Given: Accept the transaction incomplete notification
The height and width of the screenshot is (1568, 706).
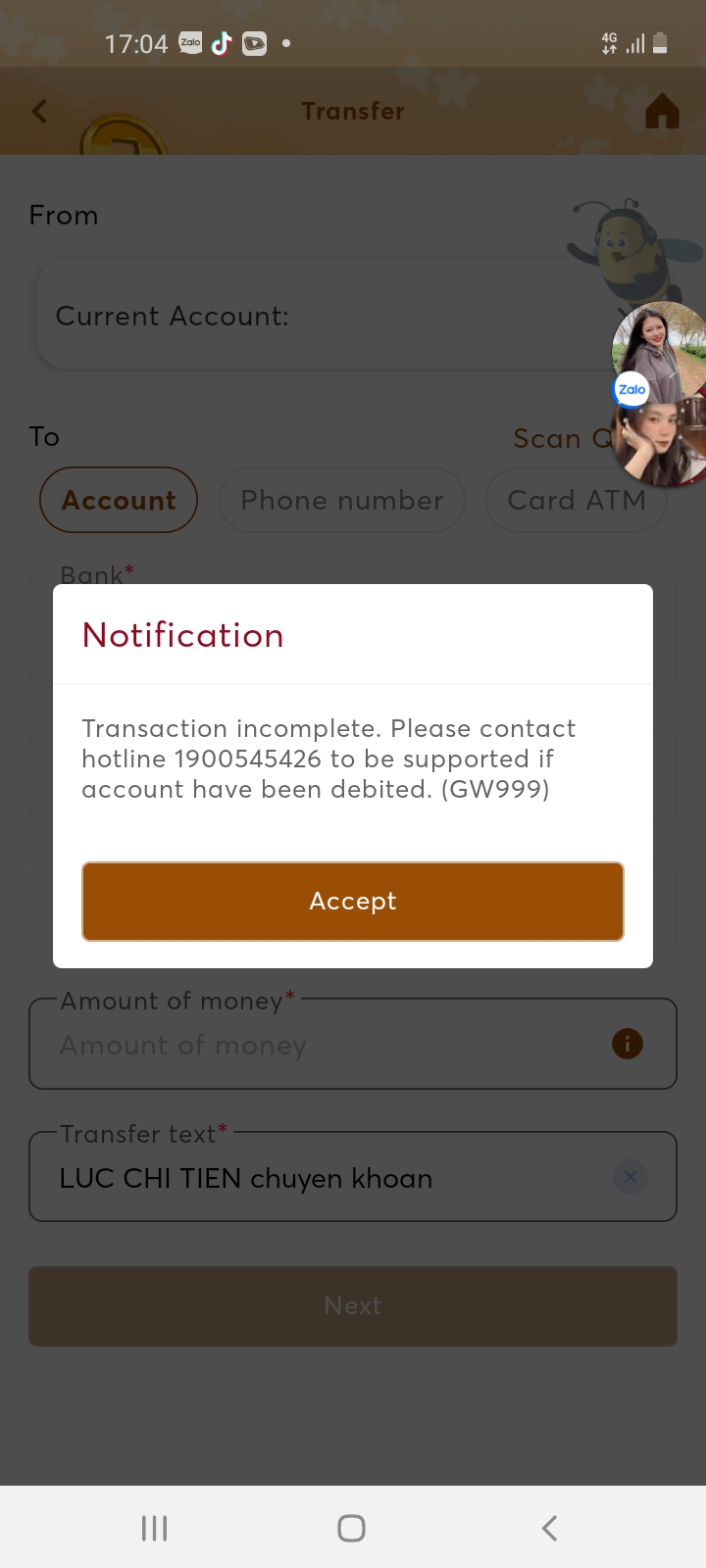Looking at the screenshot, I should pos(353,902).
